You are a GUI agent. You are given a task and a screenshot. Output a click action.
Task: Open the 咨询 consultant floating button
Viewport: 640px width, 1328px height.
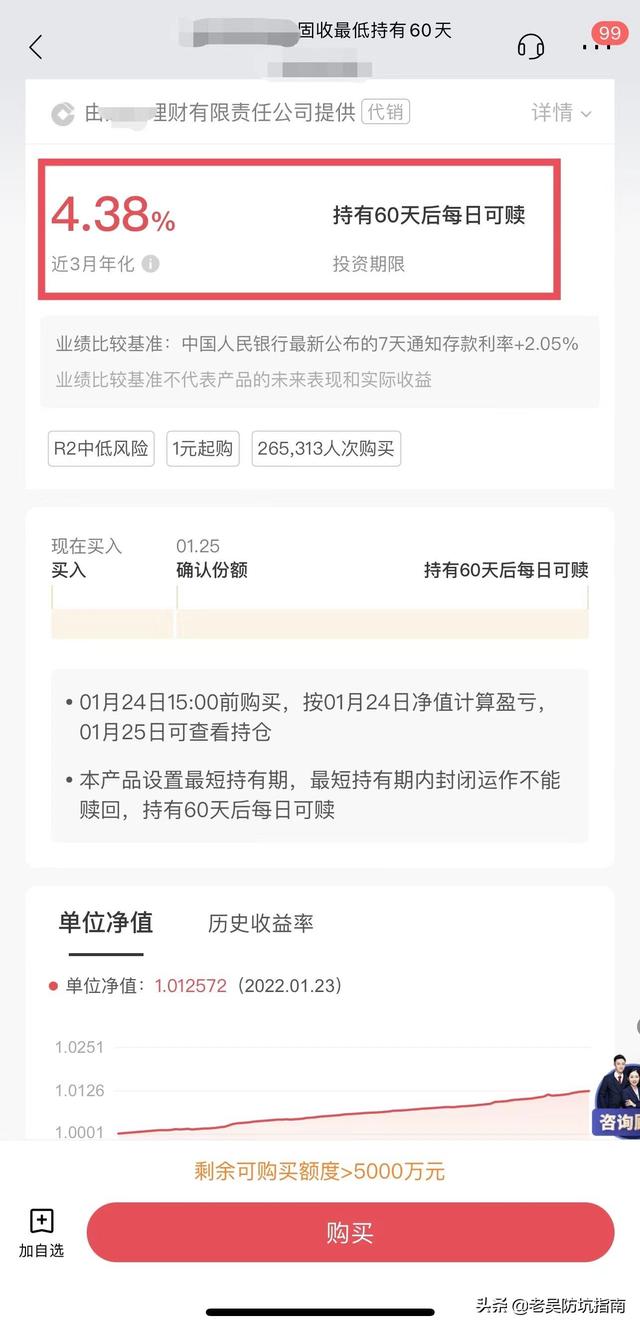(x=616, y=1097)
